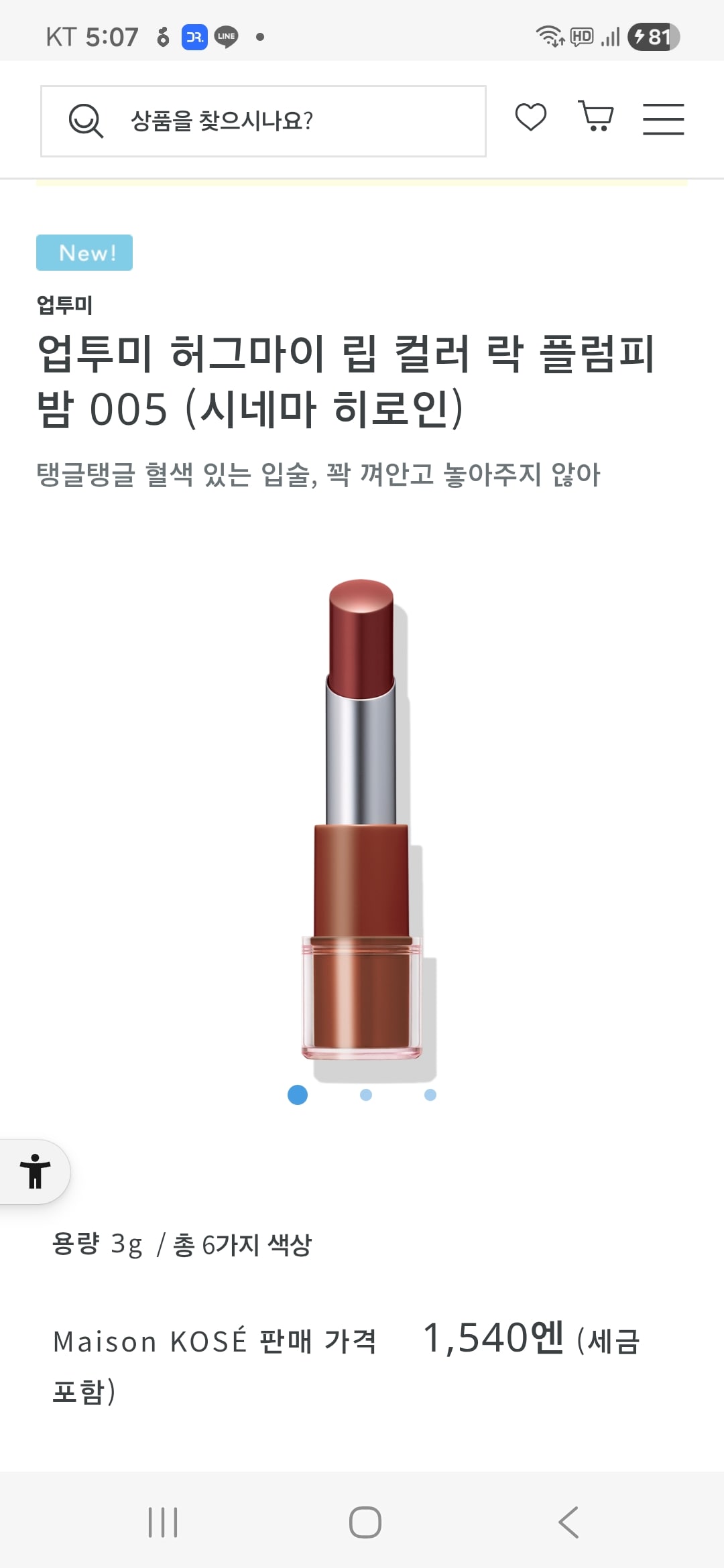
Task: Open the hamburger menu
Action: pos(663,119)
